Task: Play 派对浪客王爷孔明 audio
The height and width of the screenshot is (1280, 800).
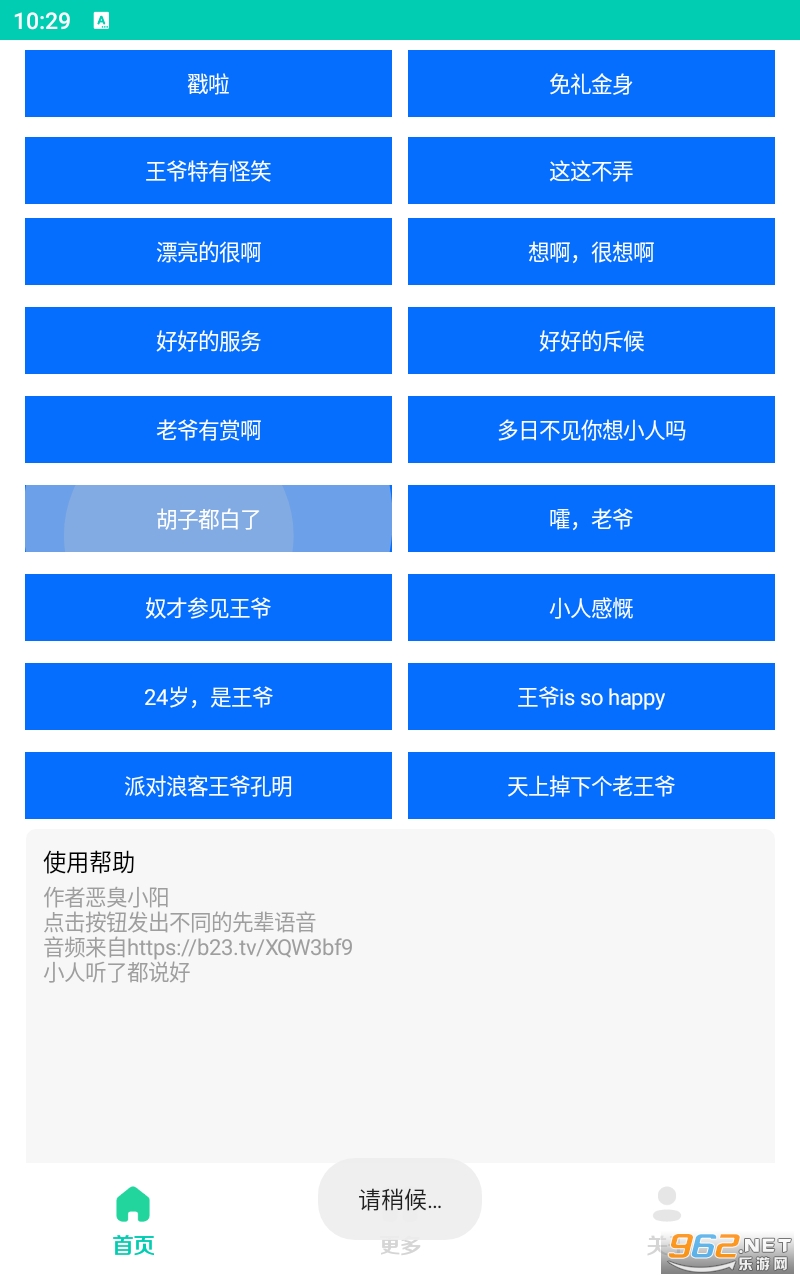Action: (208, 786)
